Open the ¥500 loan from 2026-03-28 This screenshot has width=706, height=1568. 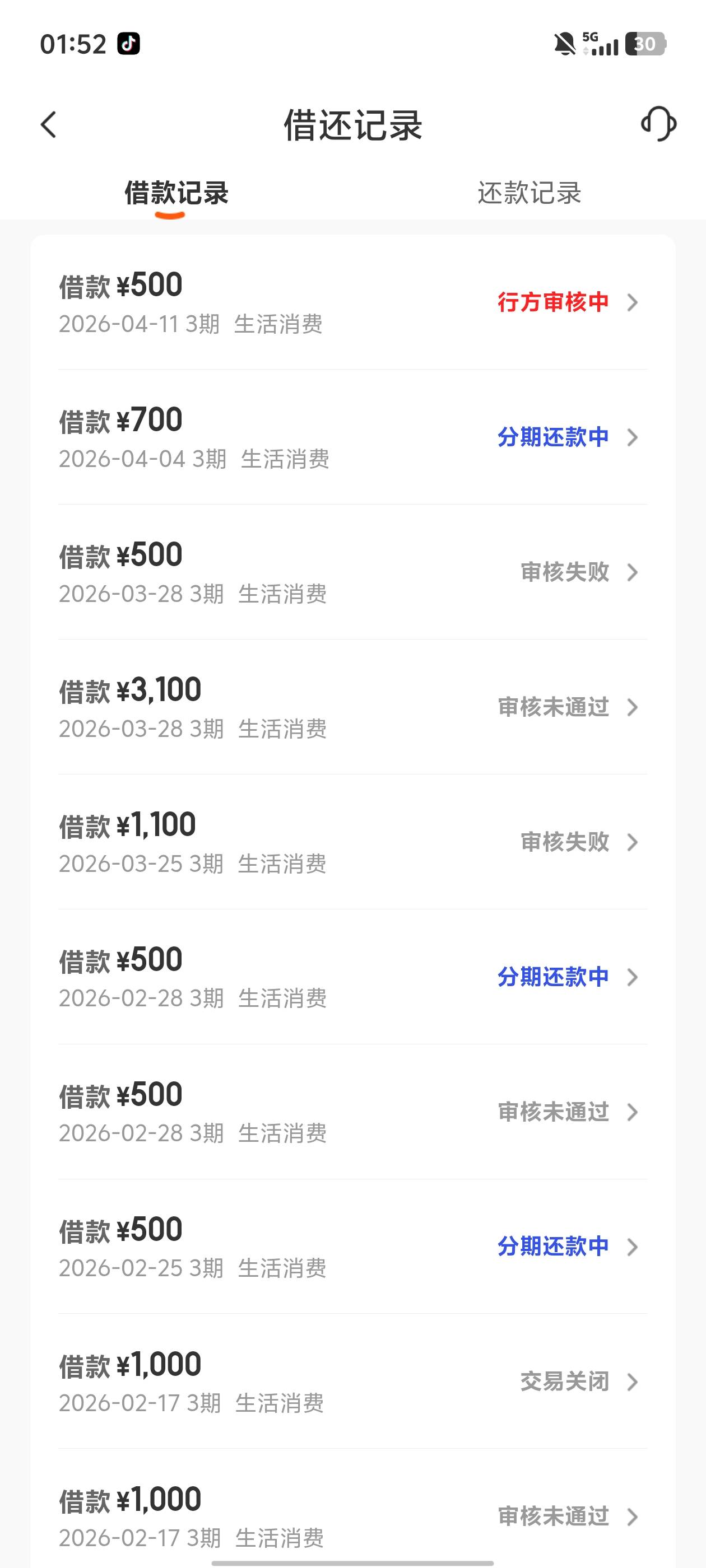point(352,573)
